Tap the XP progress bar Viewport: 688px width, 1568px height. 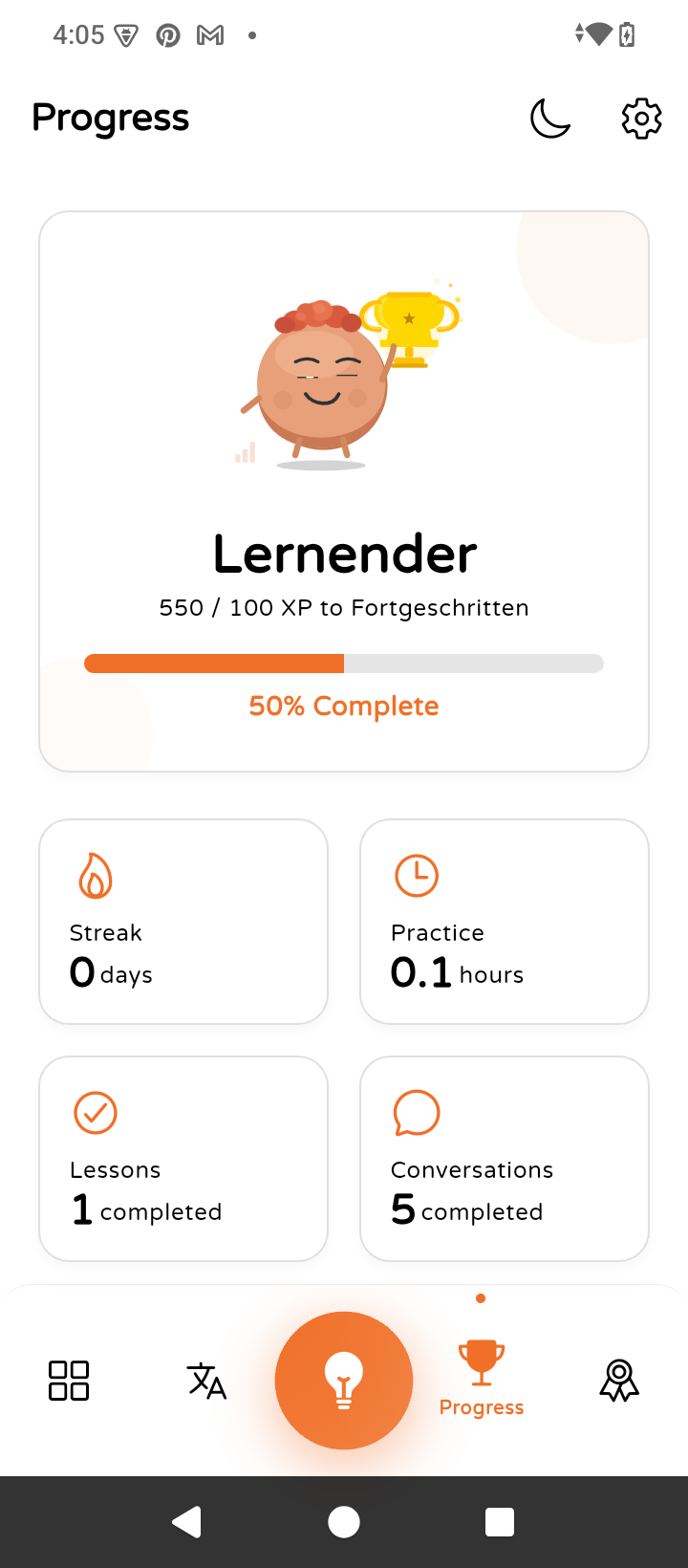[x=344, y=663]
